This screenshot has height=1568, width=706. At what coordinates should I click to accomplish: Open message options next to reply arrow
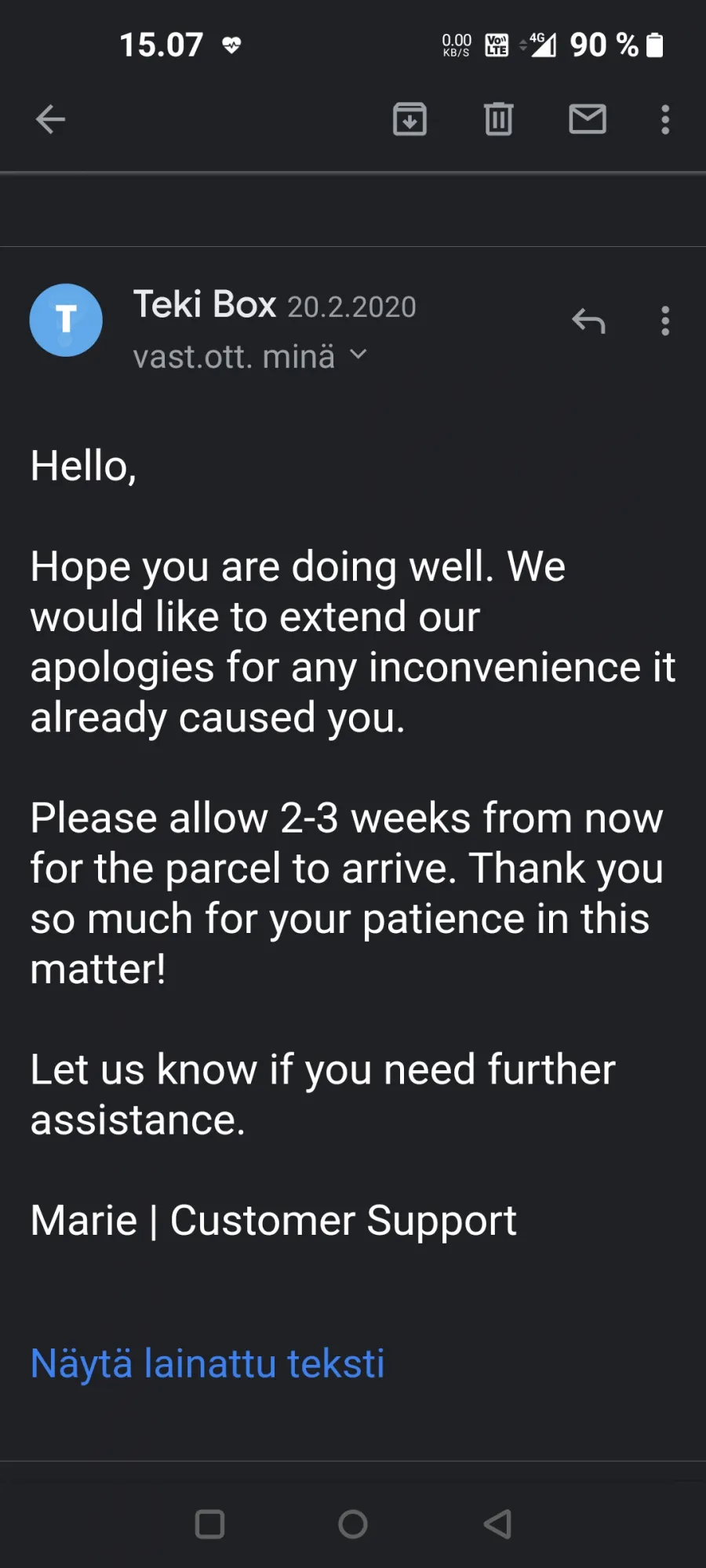pos(665,321)
